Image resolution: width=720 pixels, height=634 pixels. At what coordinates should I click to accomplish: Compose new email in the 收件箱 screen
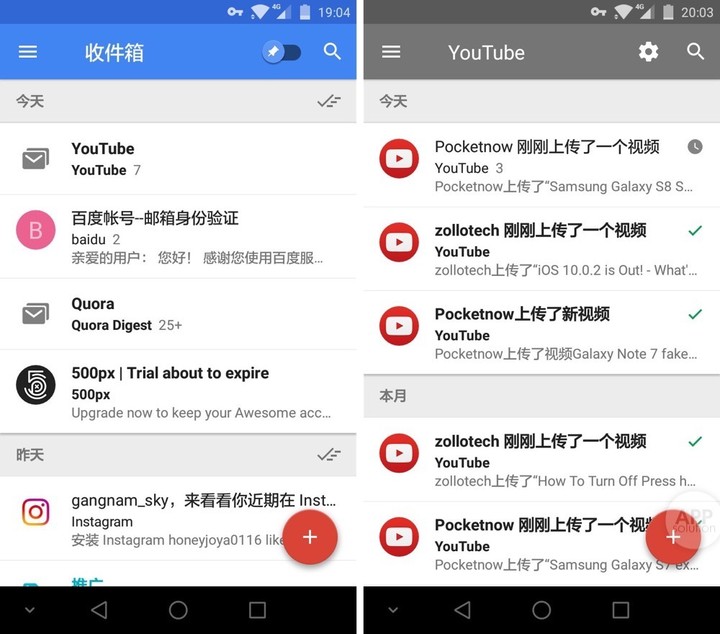point(310,537)
